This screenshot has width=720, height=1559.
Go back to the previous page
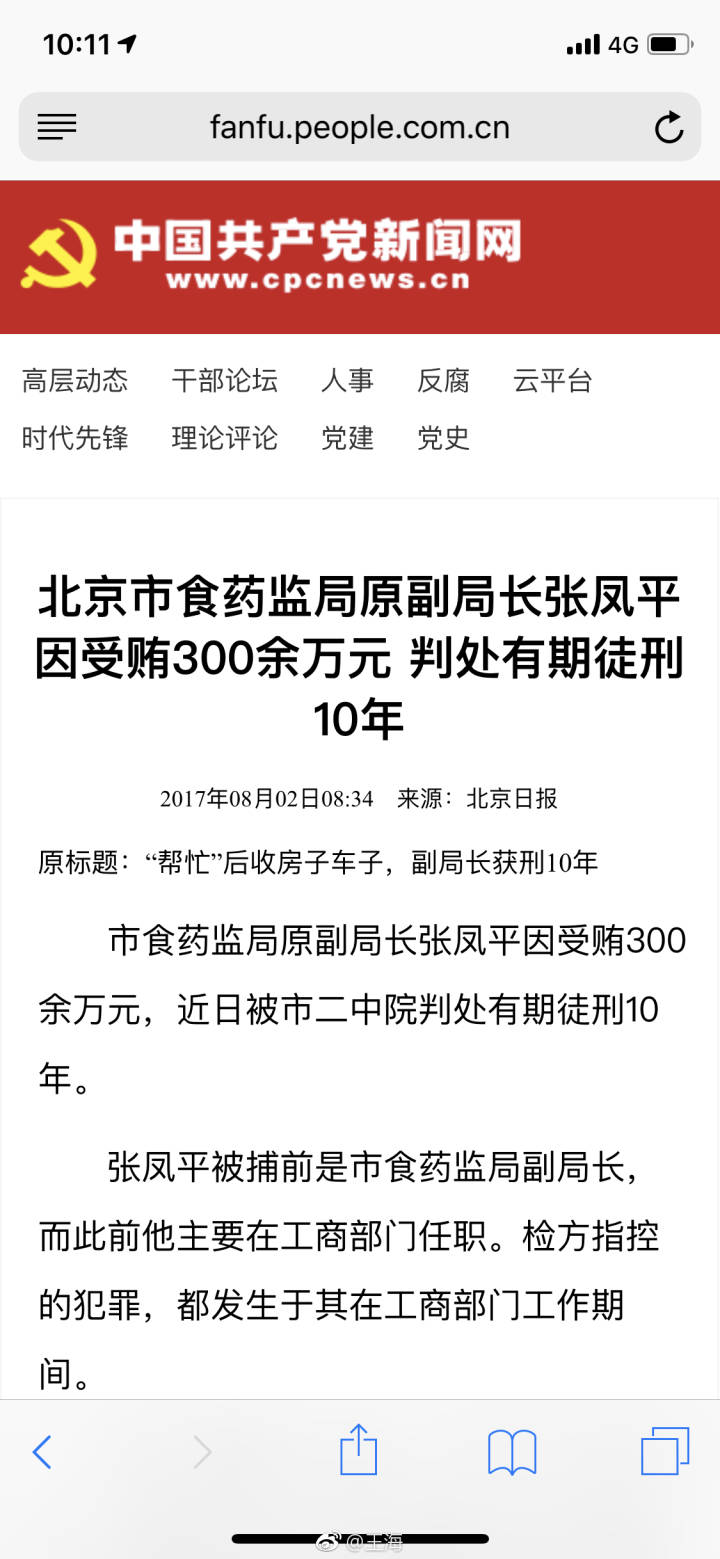click(42, 1452)
